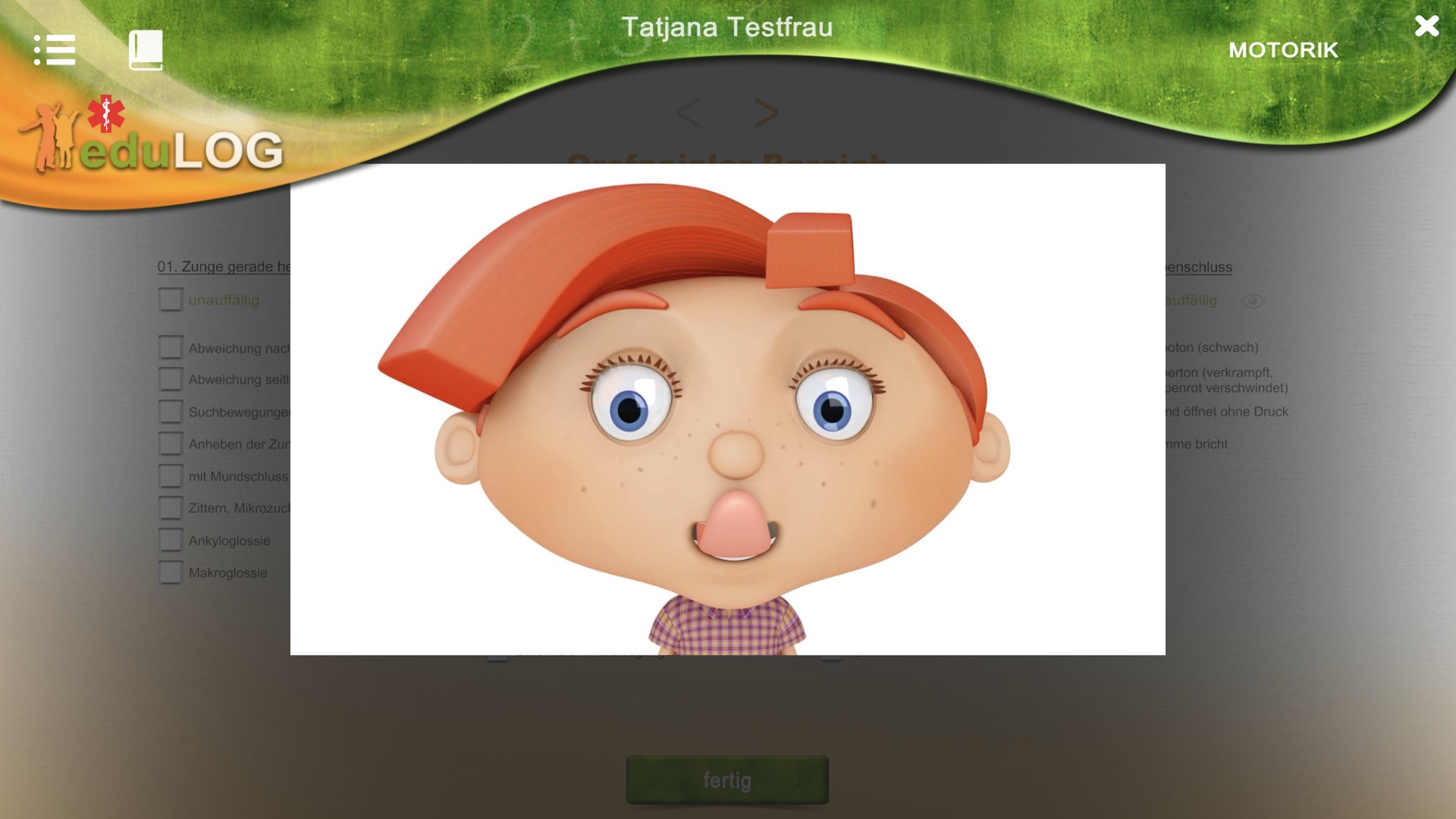Image resolution: width=1456 pixels, height=819 pixels.
Task: Go to previous page arrow
Action: tap(689, 113)
